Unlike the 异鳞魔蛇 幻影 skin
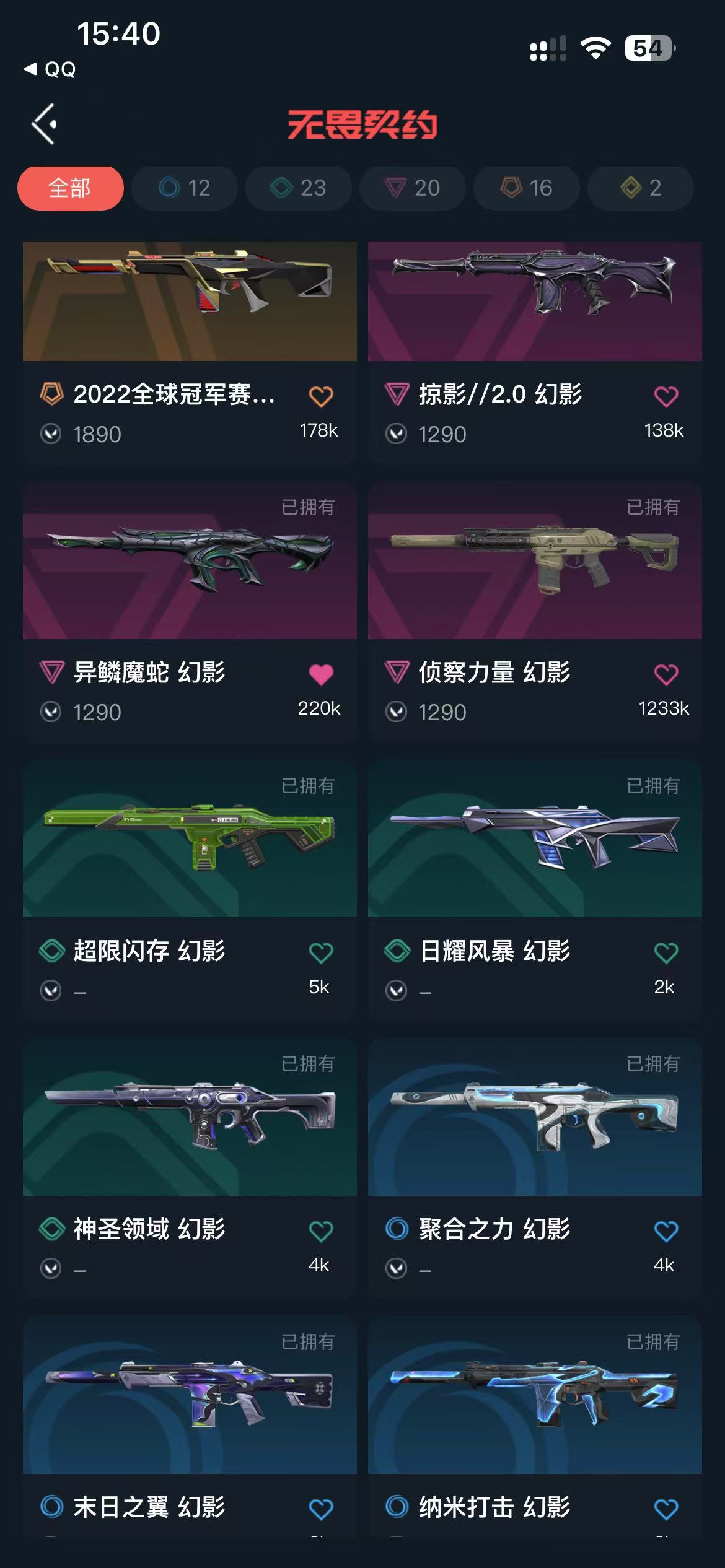 321,674
